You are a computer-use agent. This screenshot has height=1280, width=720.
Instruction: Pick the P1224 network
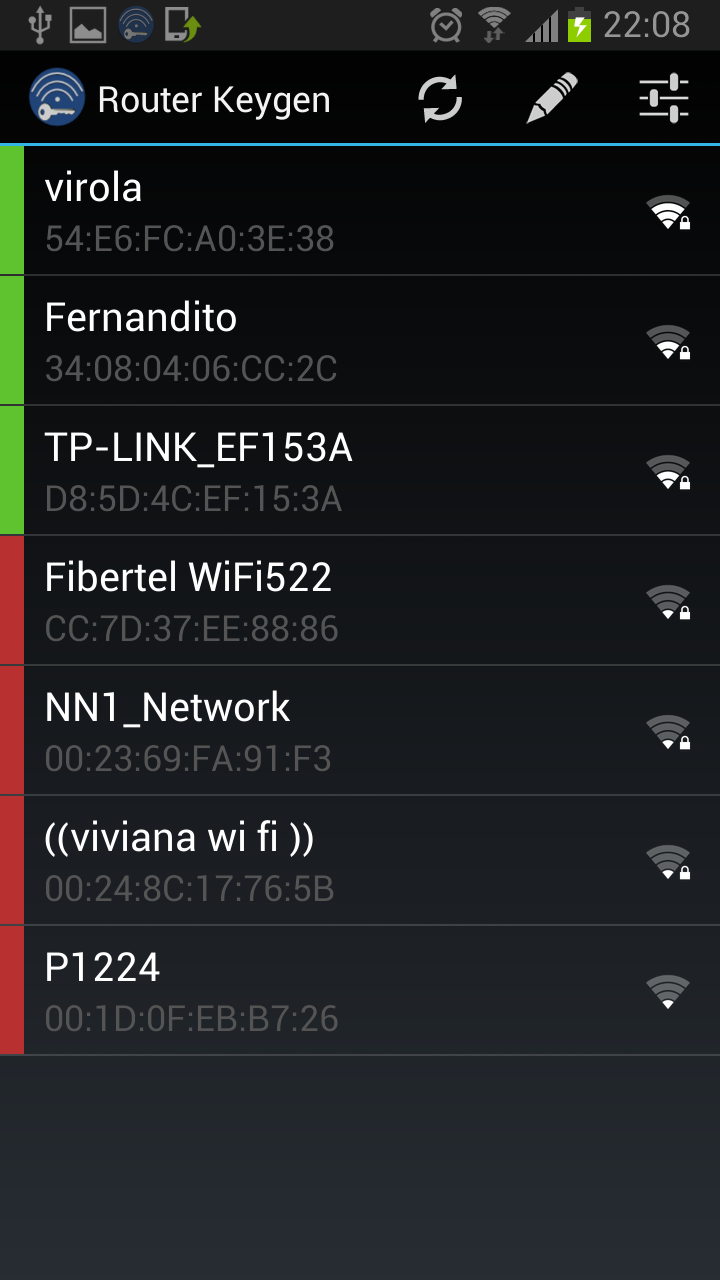pos(360,991)
